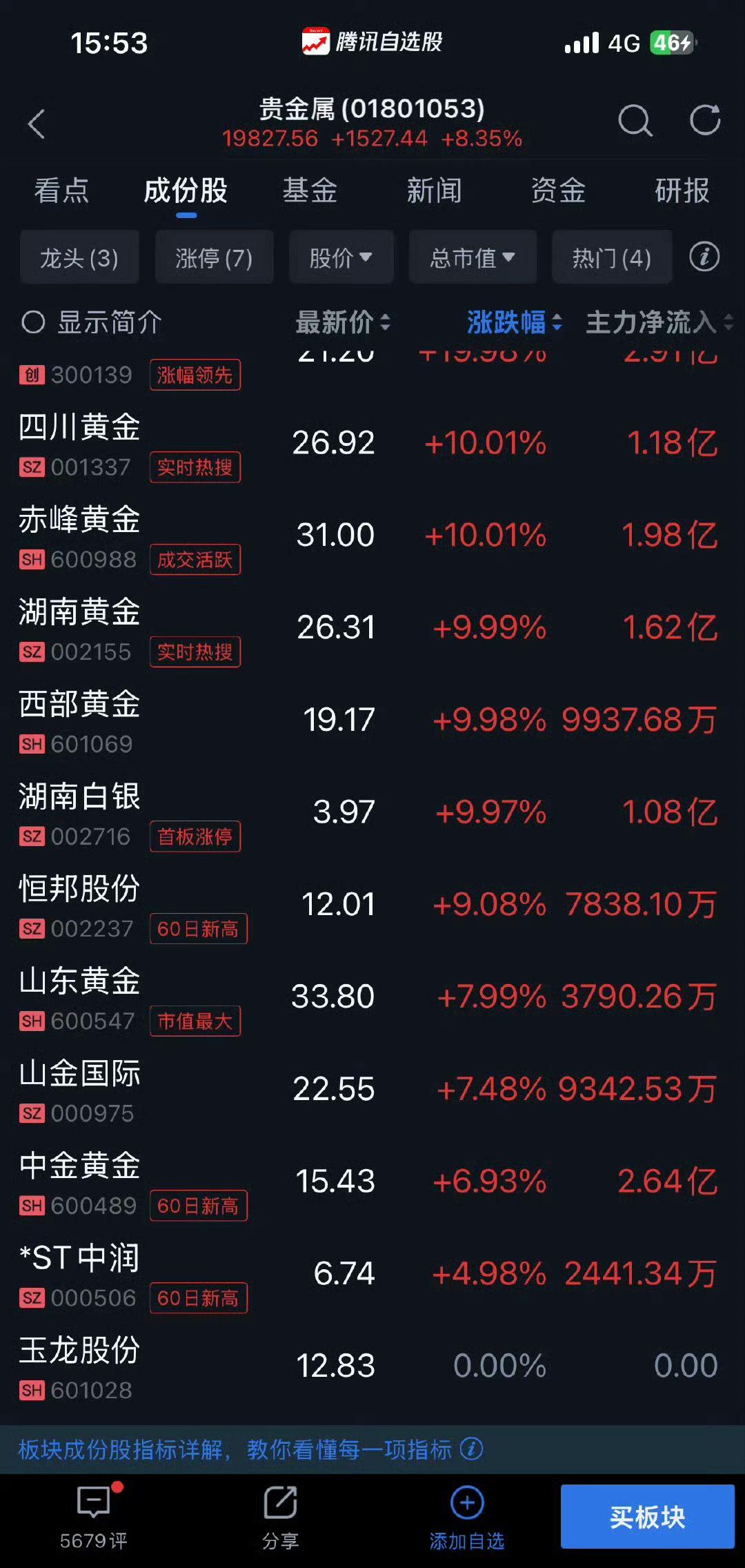Enable the 龙头(3) filter chip
The image size is (745, 1568).
79,257
